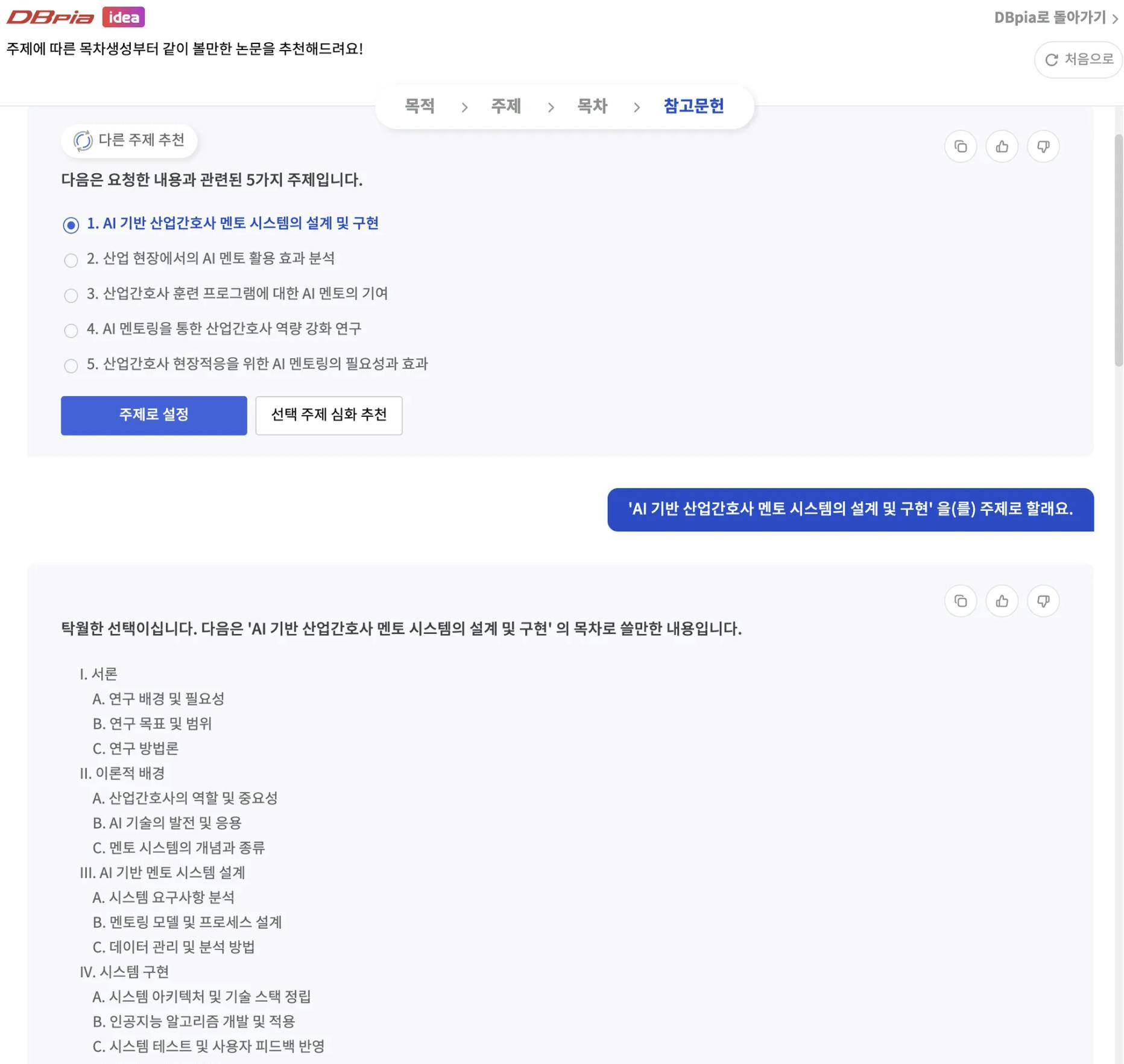Switch to the 목적 step

420,106
